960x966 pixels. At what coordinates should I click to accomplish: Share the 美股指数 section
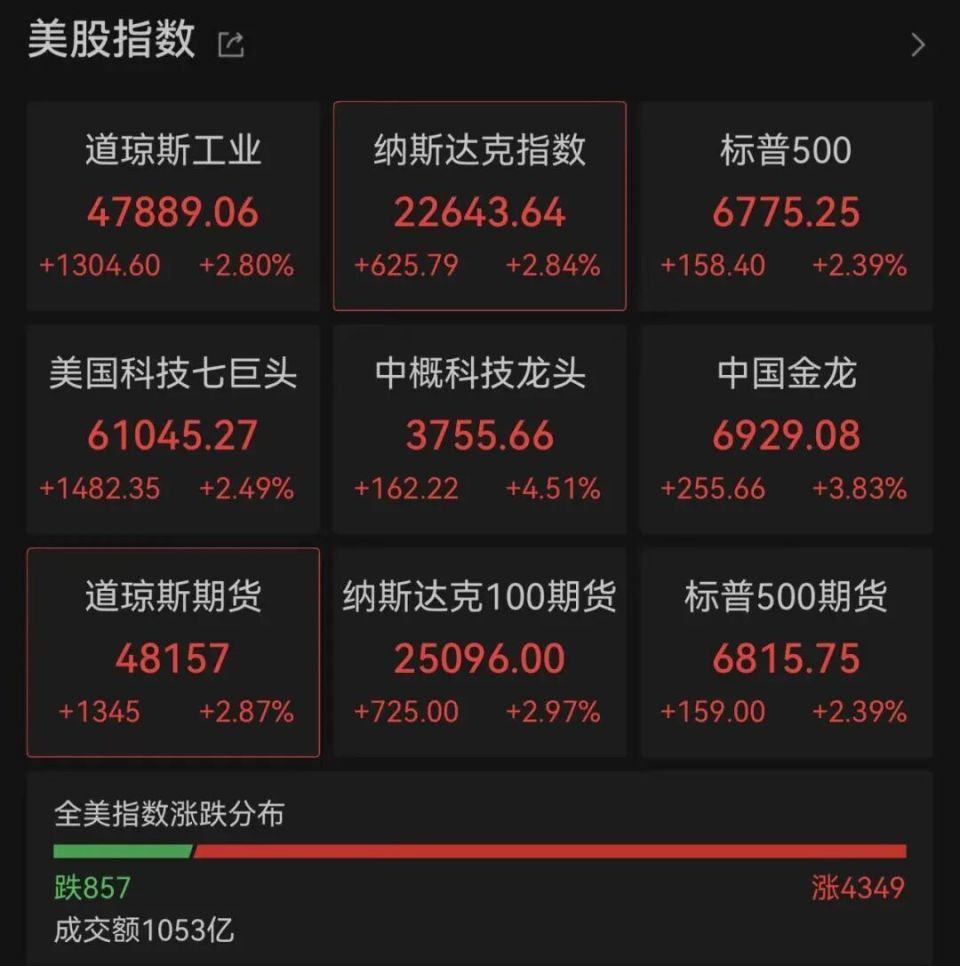[x=231, y=45]
